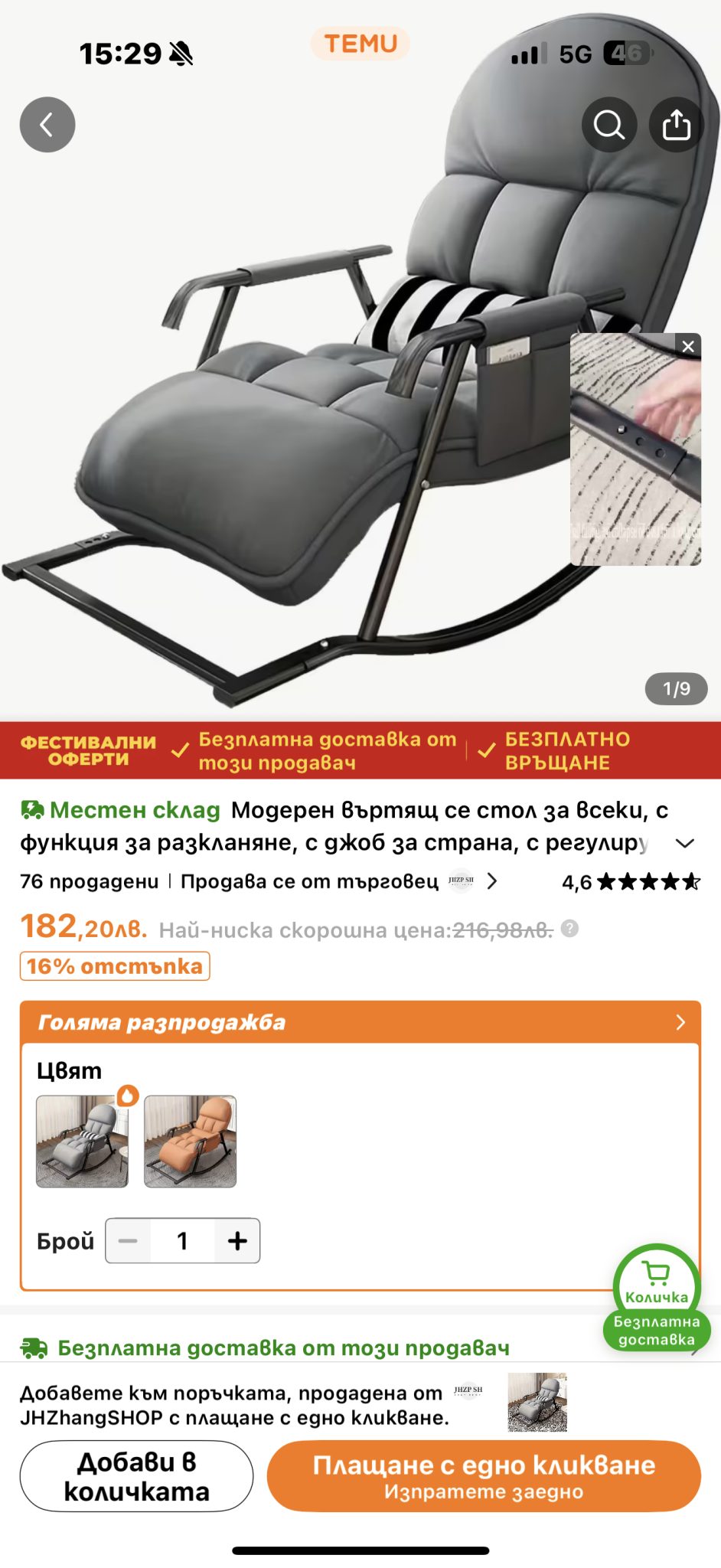Open search from the magnifier icon

(609, 125)
